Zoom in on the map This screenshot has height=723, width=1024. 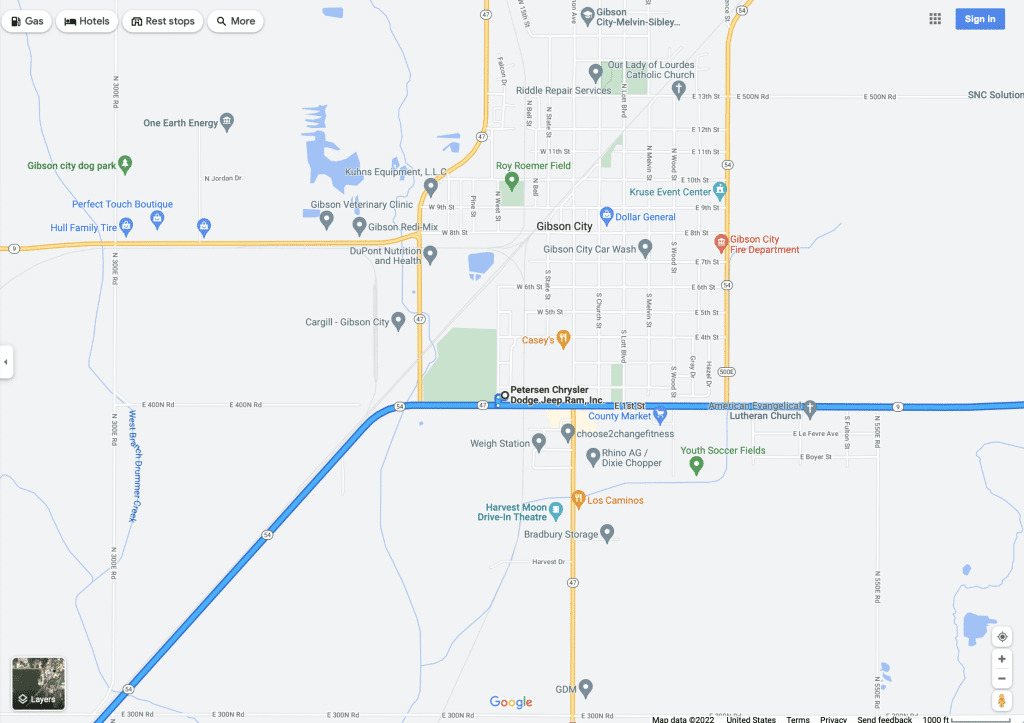(x=1002, y=659)
